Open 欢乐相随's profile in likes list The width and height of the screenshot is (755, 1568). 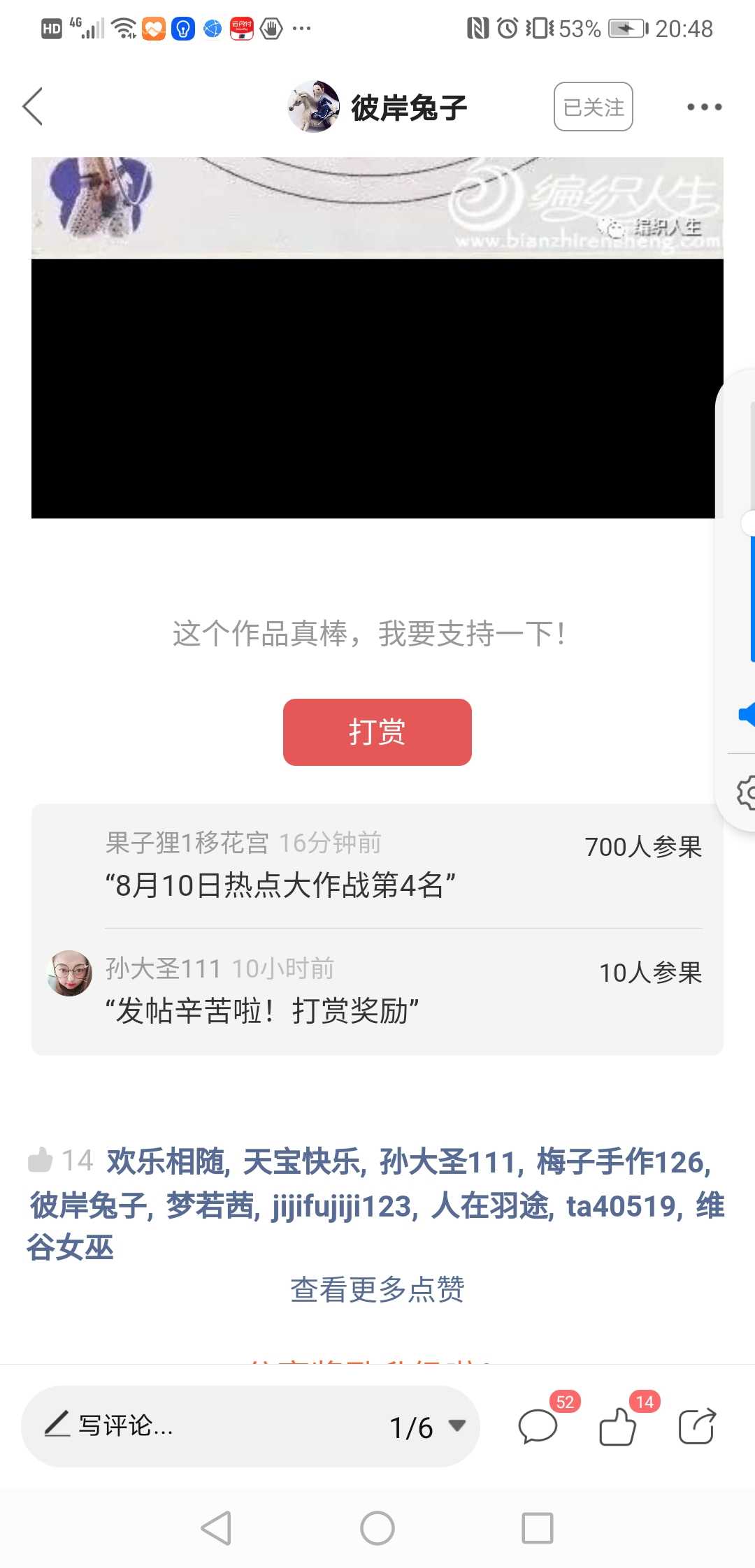[x=166, y=1162]
